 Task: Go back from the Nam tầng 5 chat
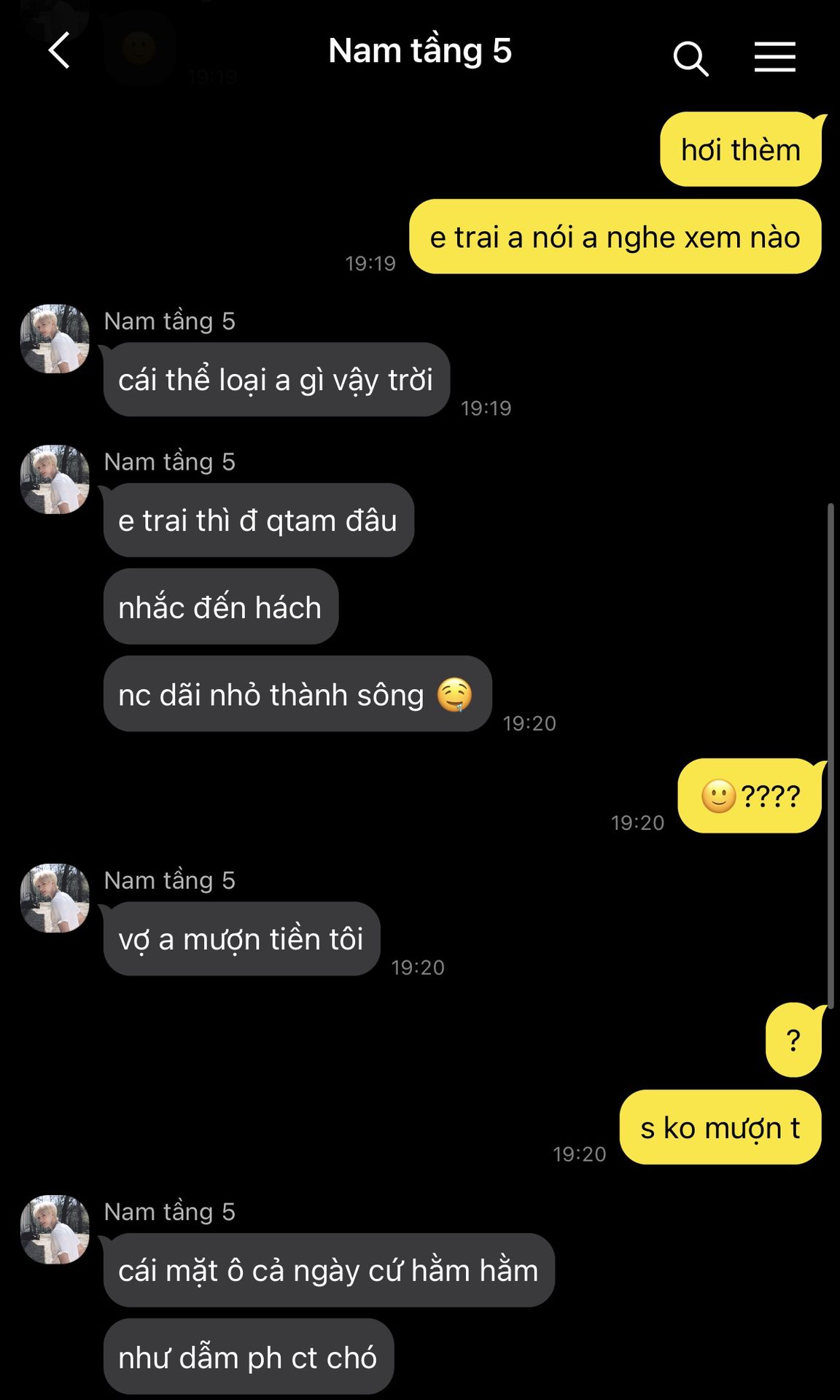pyautogui.click(x=59, y=51)
